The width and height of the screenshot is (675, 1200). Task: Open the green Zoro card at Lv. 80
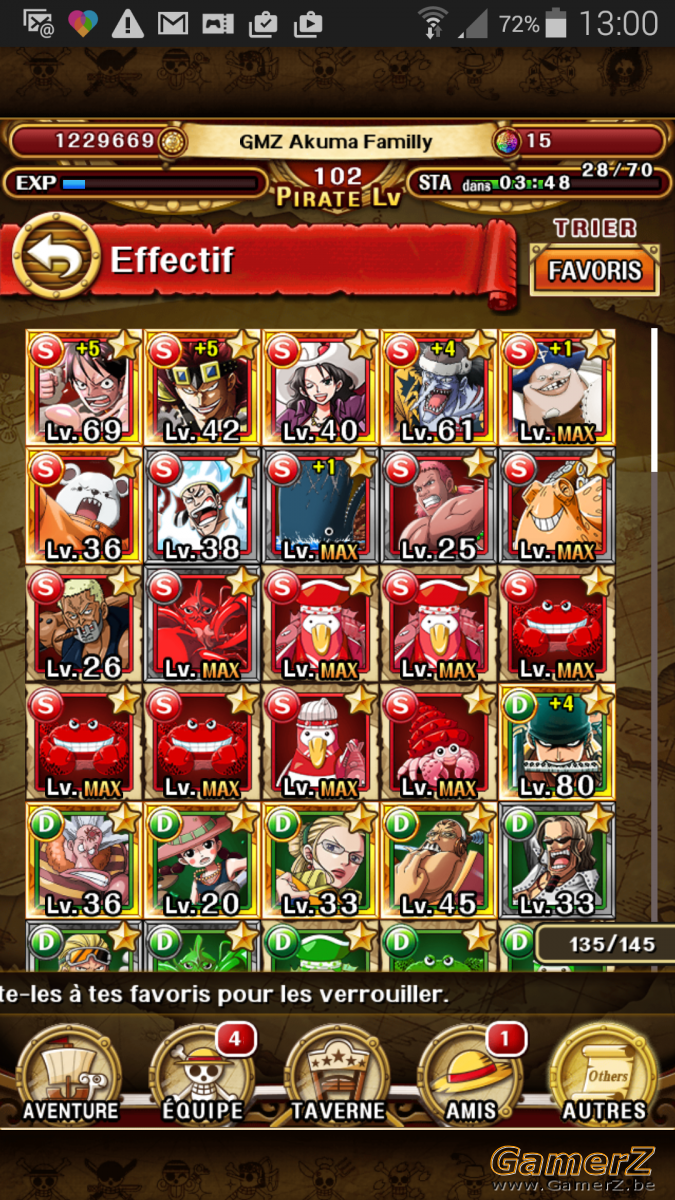(556, 742)
